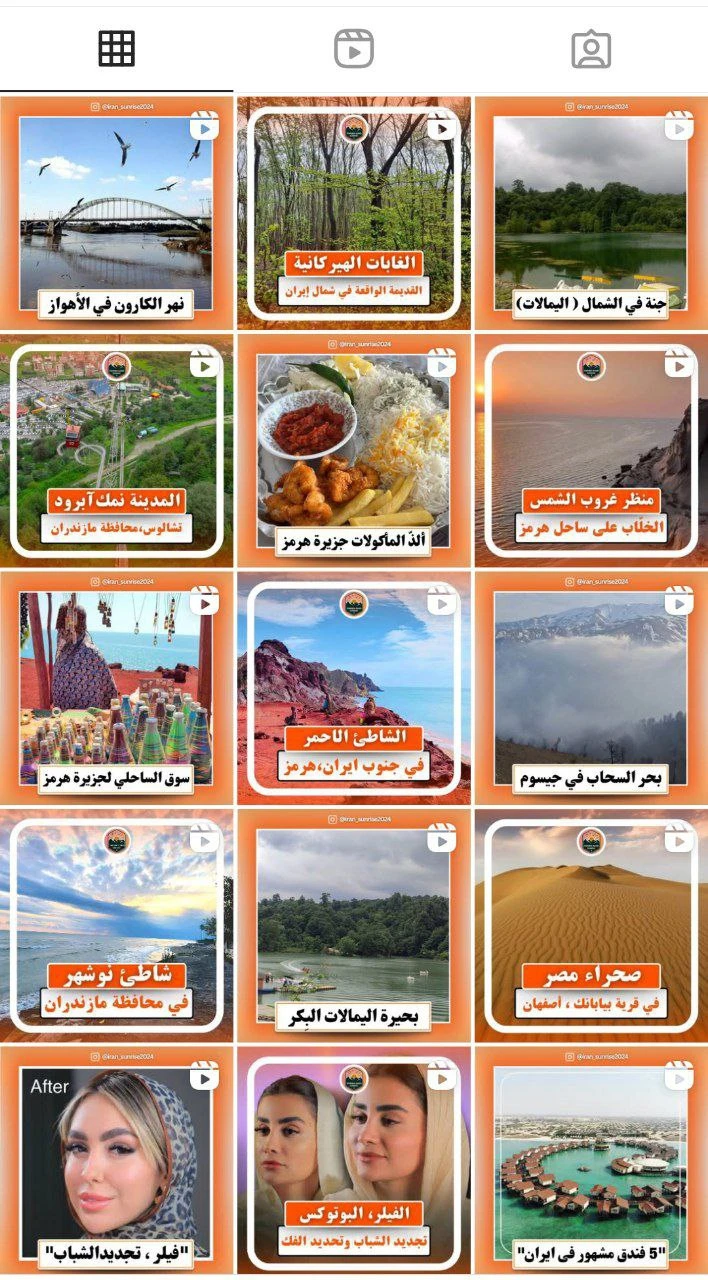
Task: Open the منظر غروب الشمس reel
Action: (x=591, y=451)
